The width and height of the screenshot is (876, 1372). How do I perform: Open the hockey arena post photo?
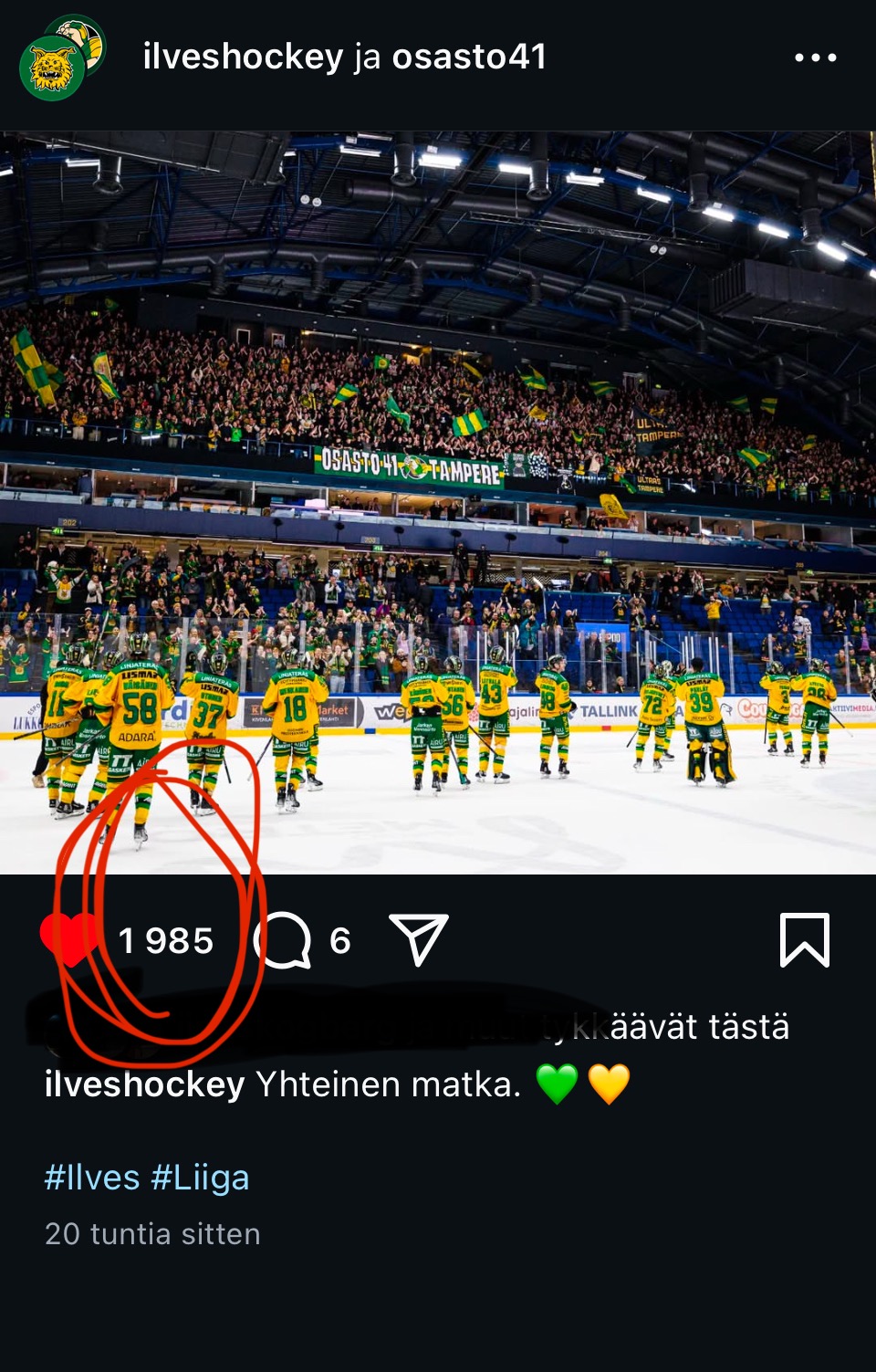coord(438,502)
